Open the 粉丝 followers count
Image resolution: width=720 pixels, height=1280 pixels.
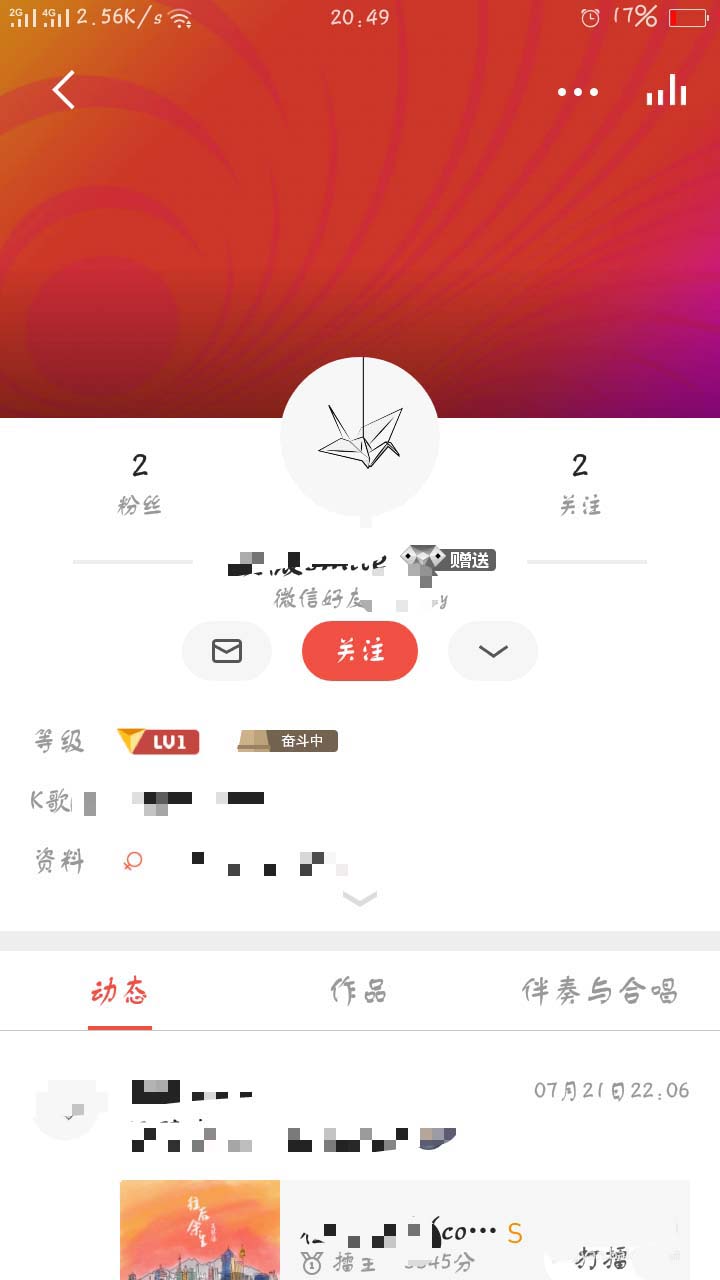click(139, 482)
